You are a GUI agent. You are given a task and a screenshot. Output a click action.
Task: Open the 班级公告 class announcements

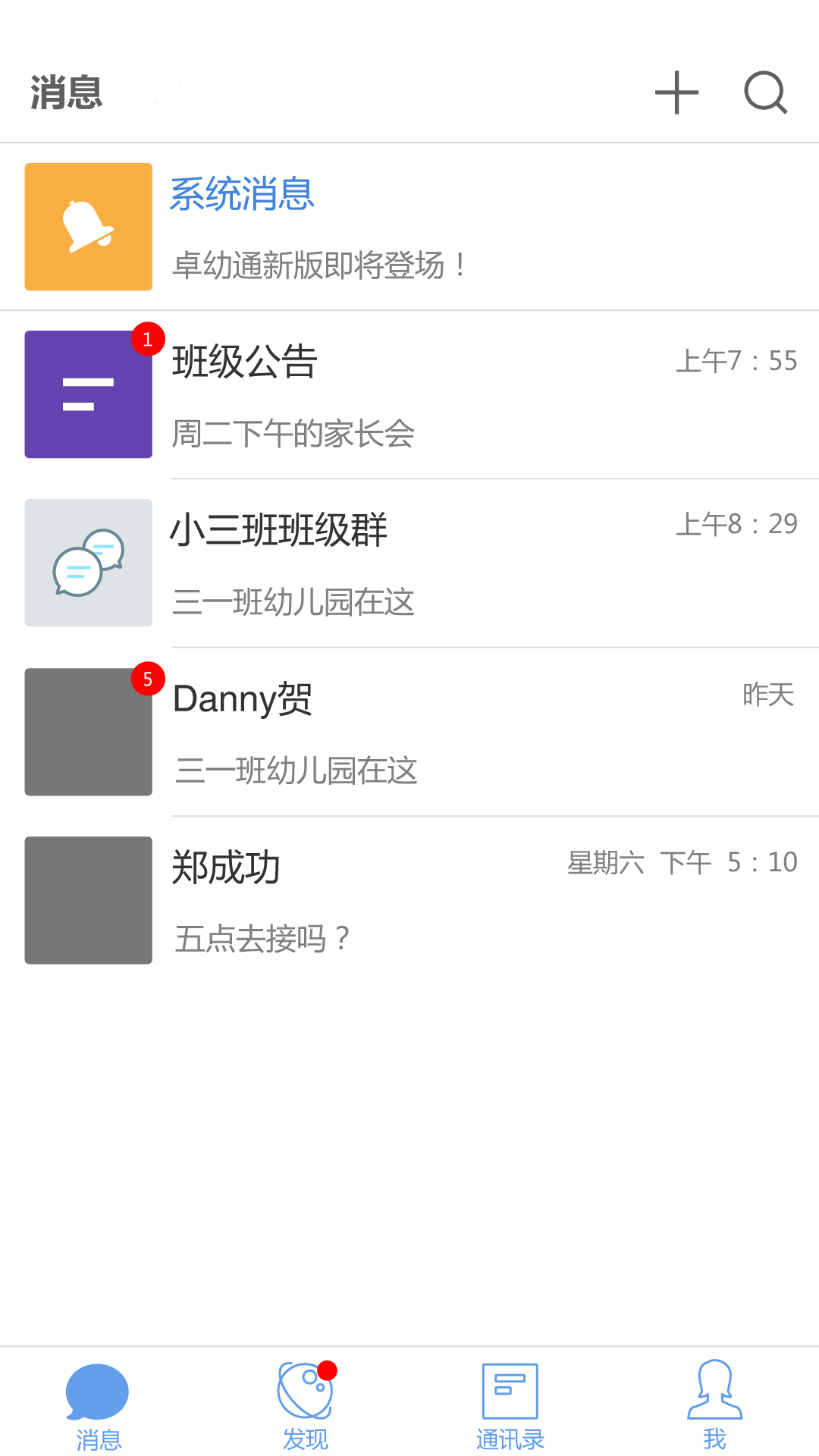point(409,394)
